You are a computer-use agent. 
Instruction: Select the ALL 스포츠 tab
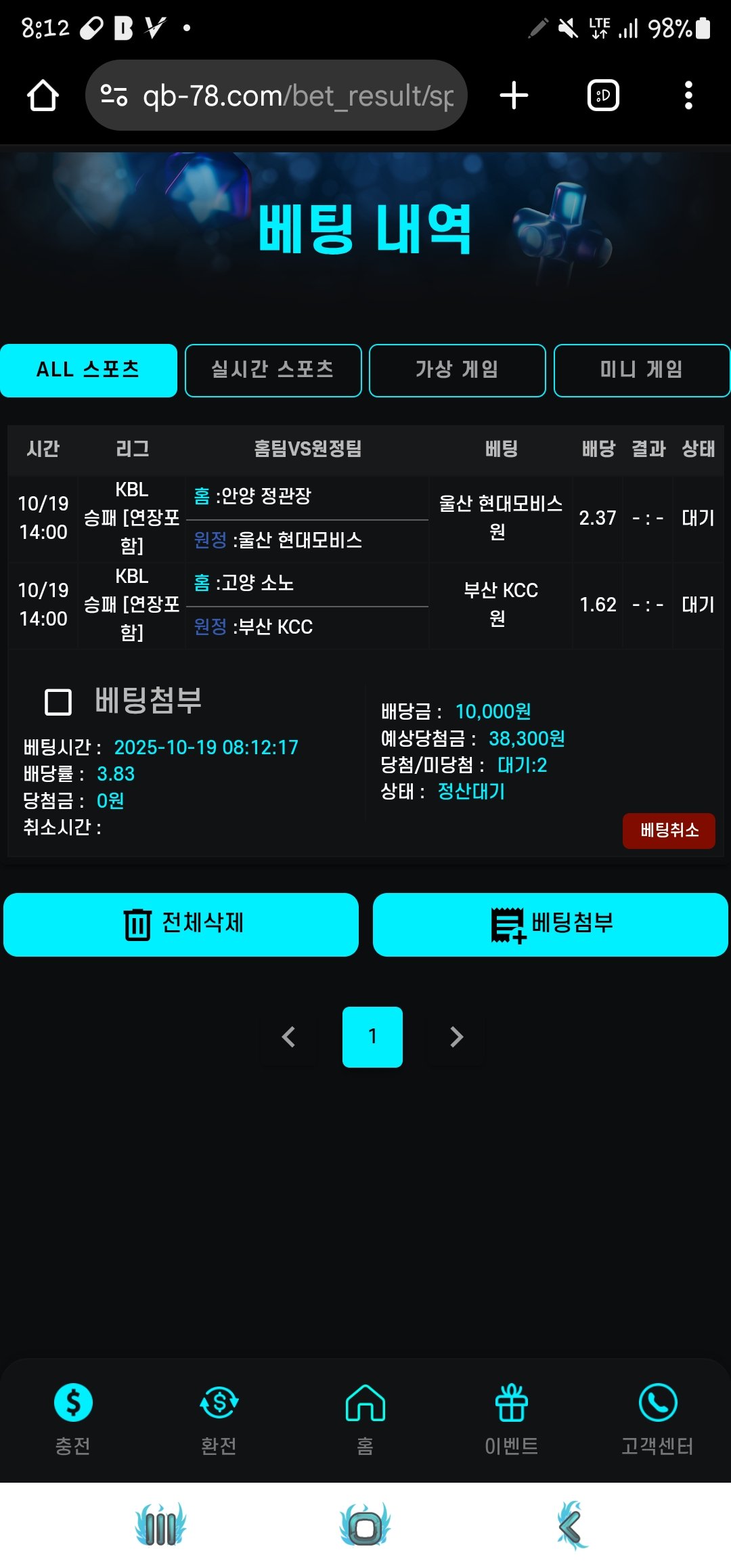pyautogui.click(x=89, y=370)
